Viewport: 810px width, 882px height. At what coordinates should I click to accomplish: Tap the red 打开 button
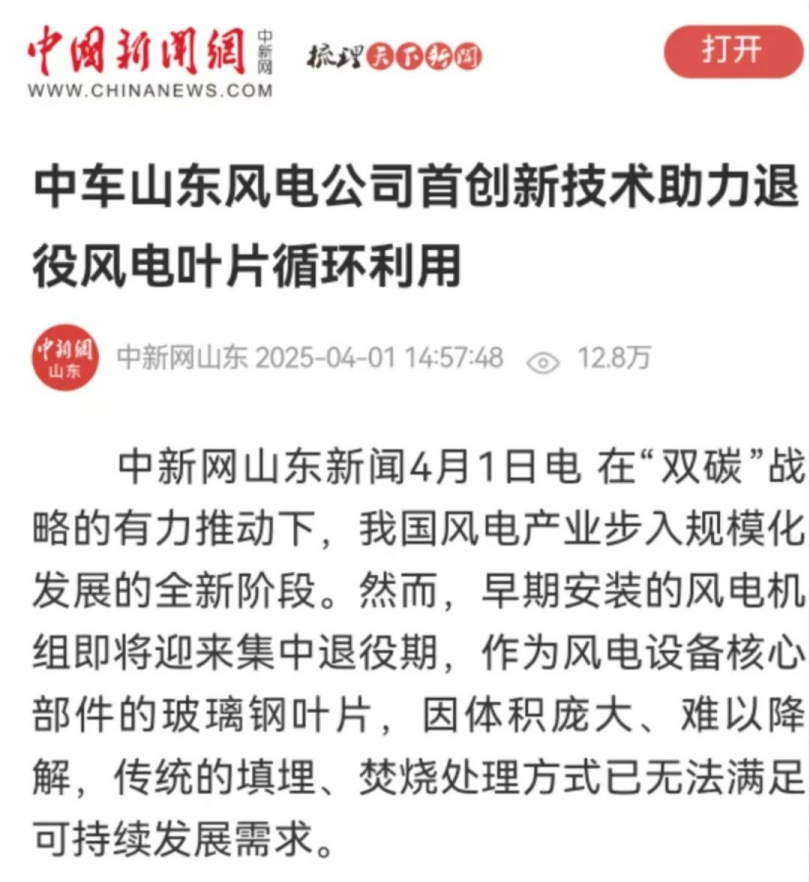[x=732, y=50]
